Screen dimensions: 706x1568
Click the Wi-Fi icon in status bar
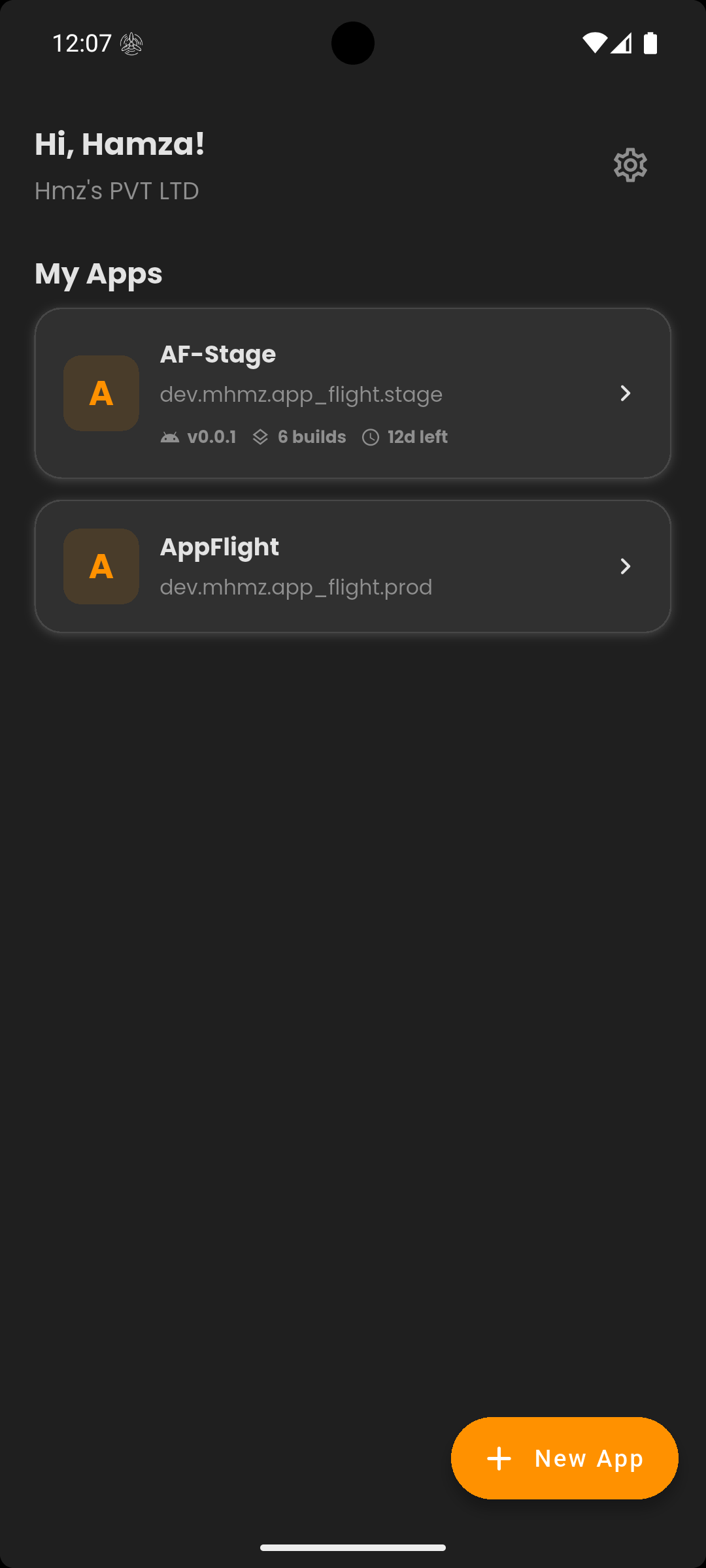click(x=596, y=42)
